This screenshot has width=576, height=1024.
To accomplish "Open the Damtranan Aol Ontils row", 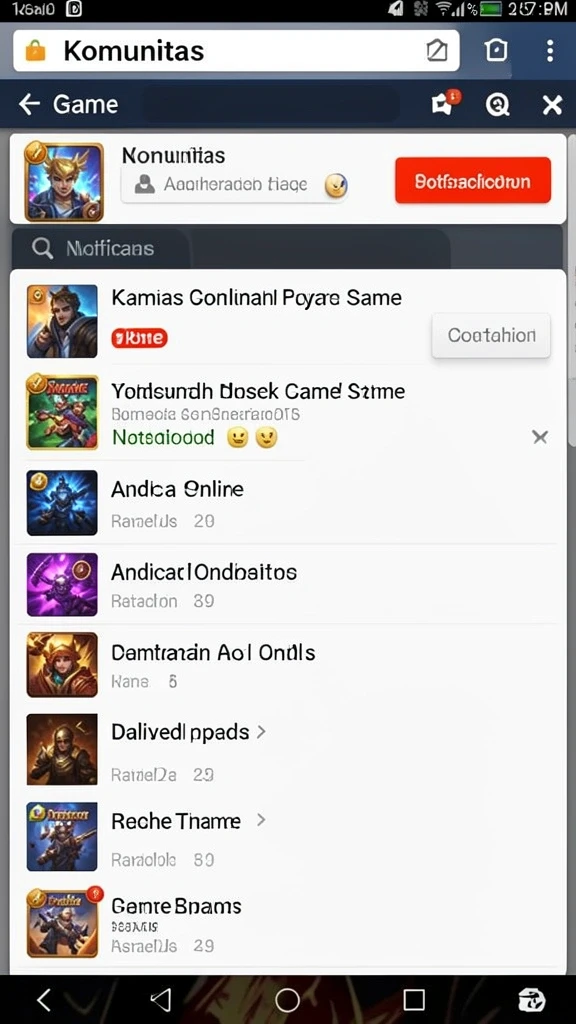I will [288, 664].
